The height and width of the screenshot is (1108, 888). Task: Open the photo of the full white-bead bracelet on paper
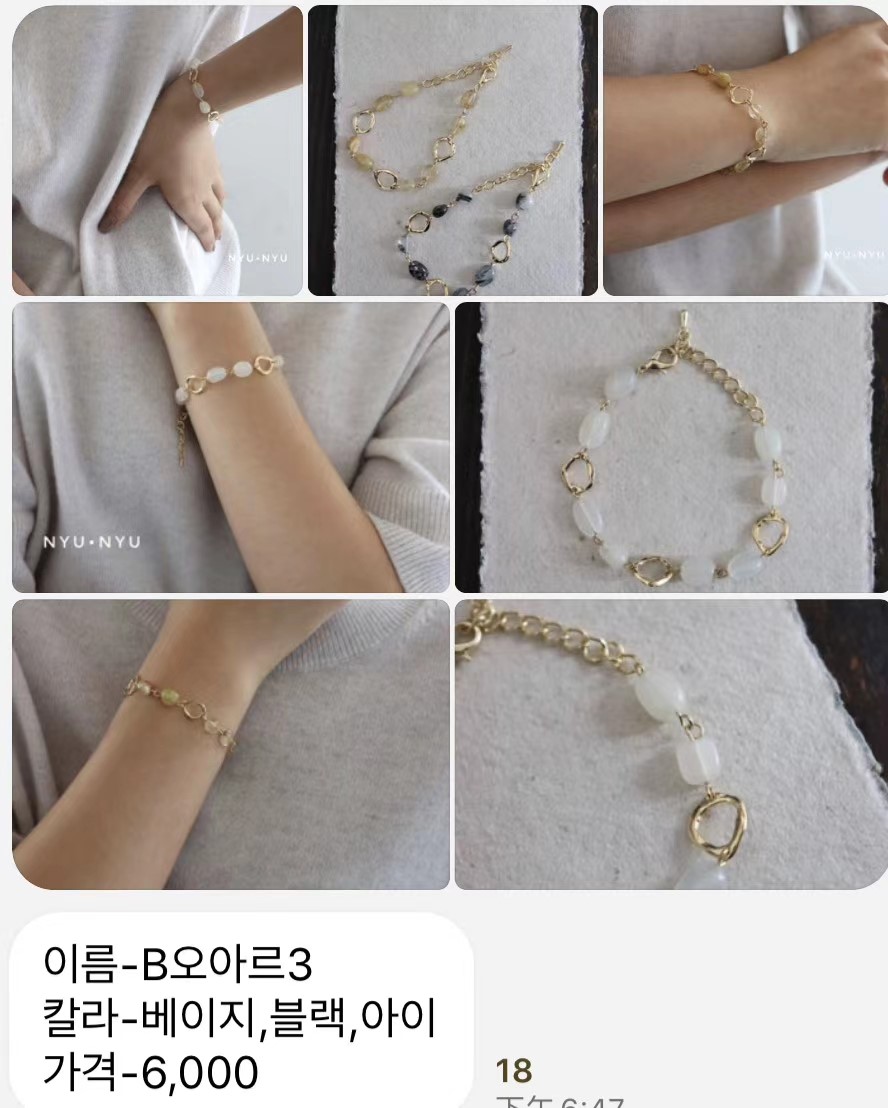tap(671, 447)
